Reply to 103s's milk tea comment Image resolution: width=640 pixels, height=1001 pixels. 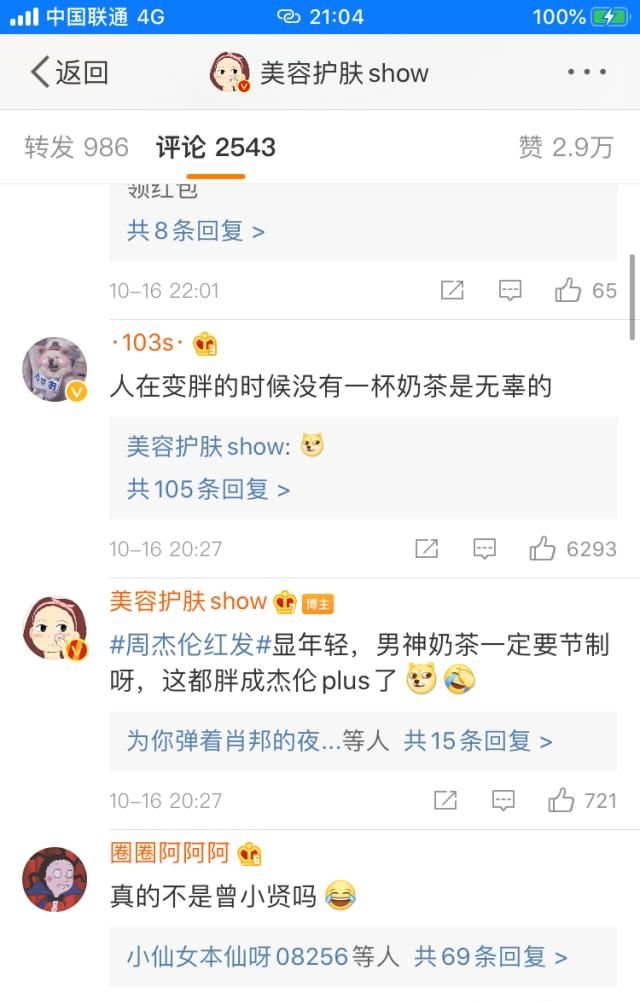[485, 548]
